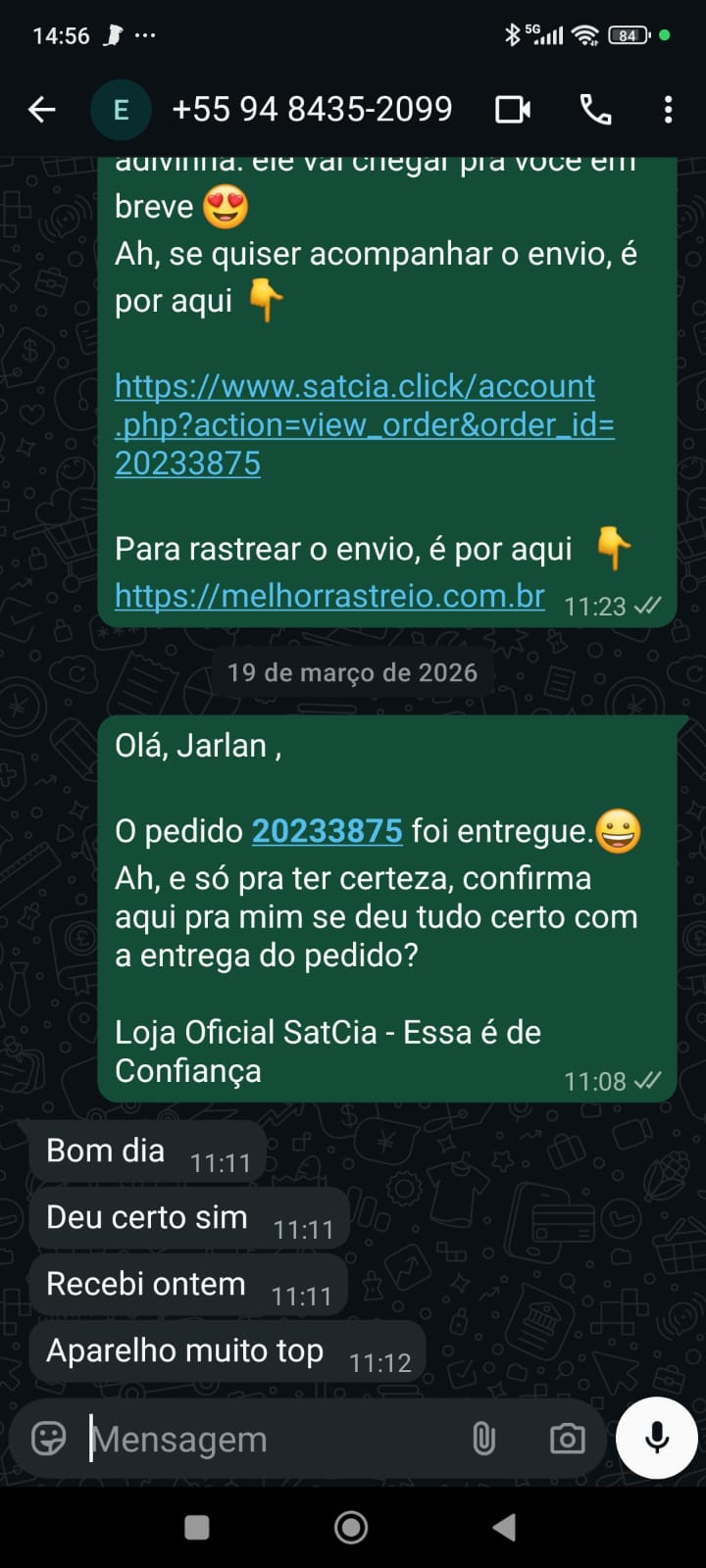This screenshot has height=1568, width=706.
Task: Attach a file with the paperclip
Action: coord(483,1439)
